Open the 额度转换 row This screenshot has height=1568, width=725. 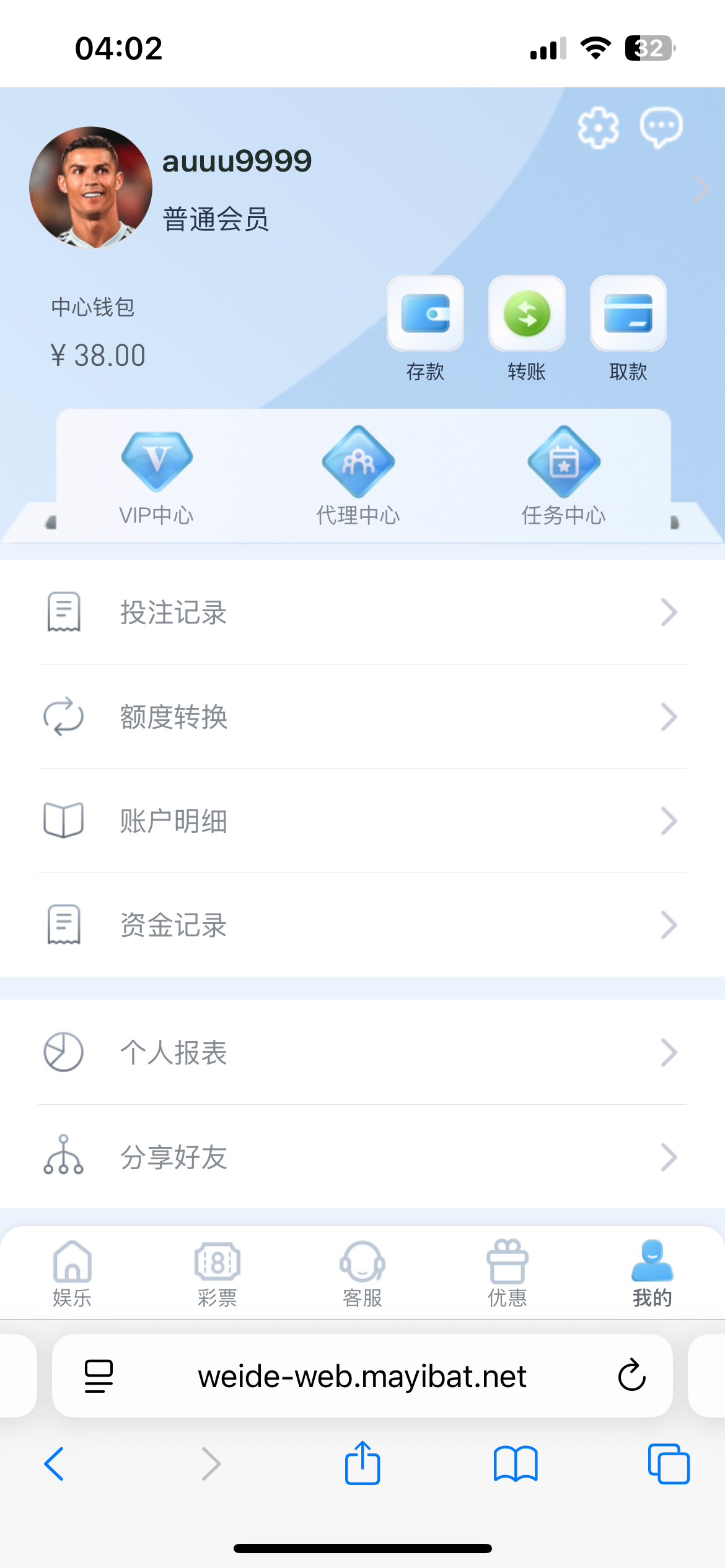pyautogui.click(x=362, y=716)
